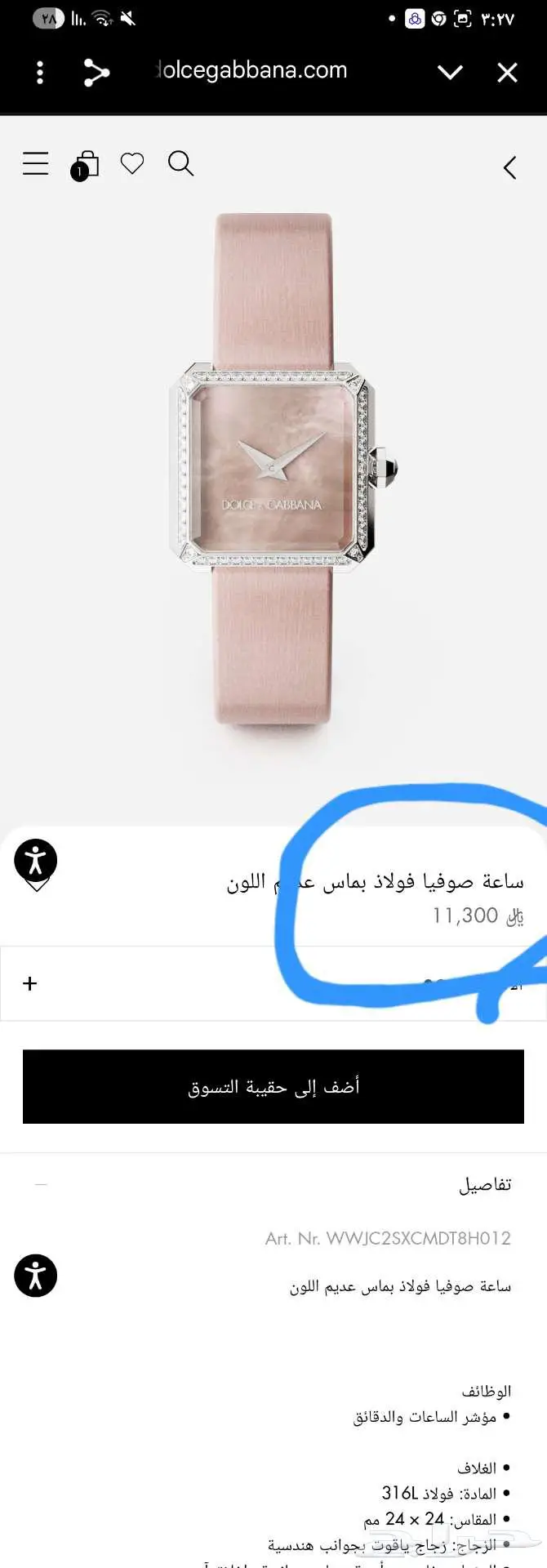Share this page from the browser bar
547x1568 pixels.
tap(96, 73)
